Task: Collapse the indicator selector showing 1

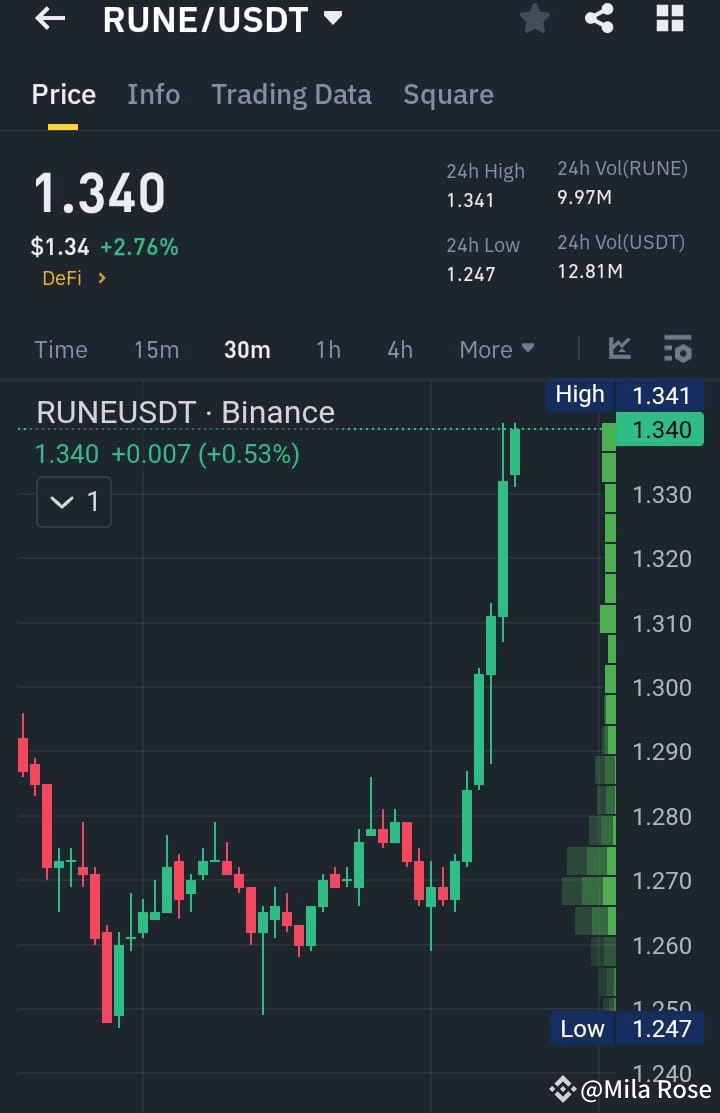Action: pos(73,502)
